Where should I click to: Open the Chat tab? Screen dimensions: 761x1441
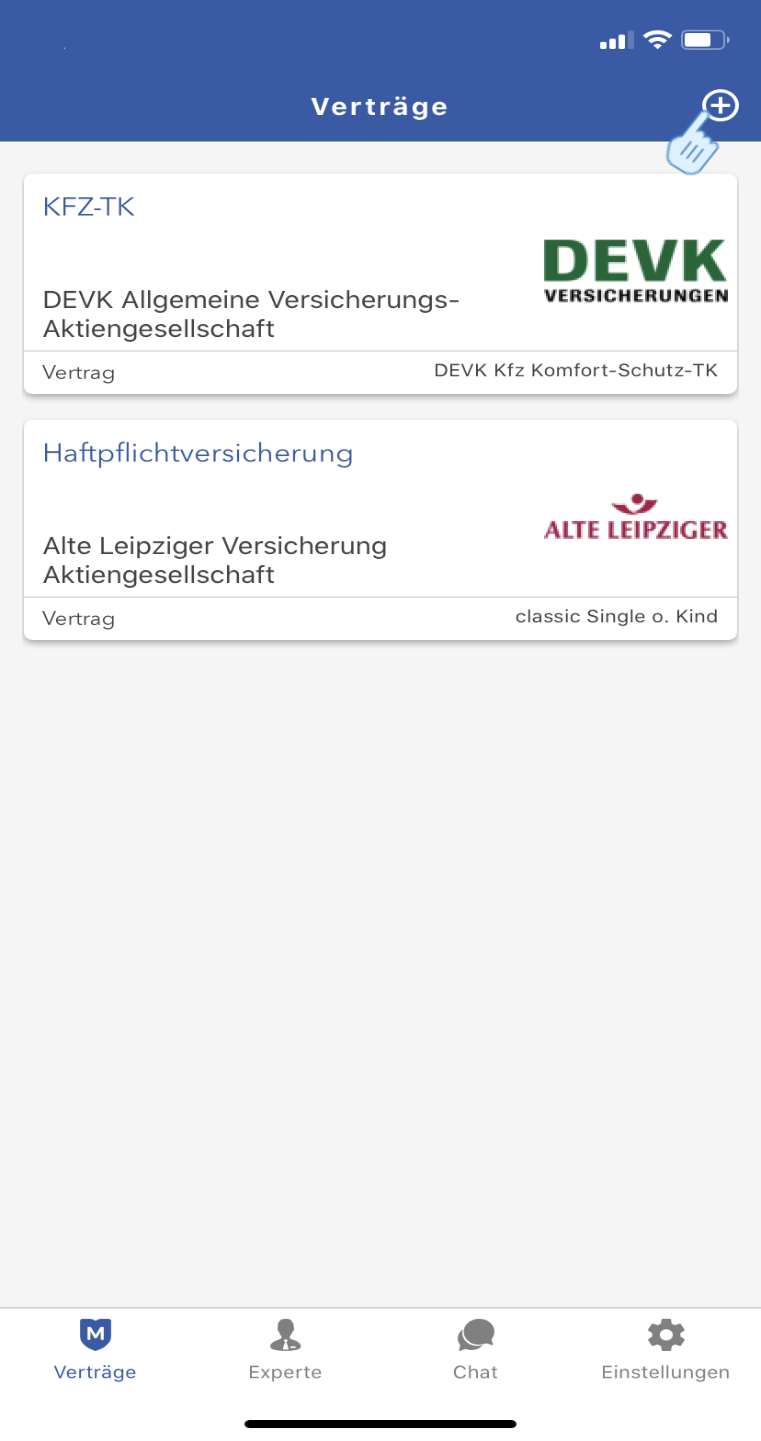(x=475, y=1349)
